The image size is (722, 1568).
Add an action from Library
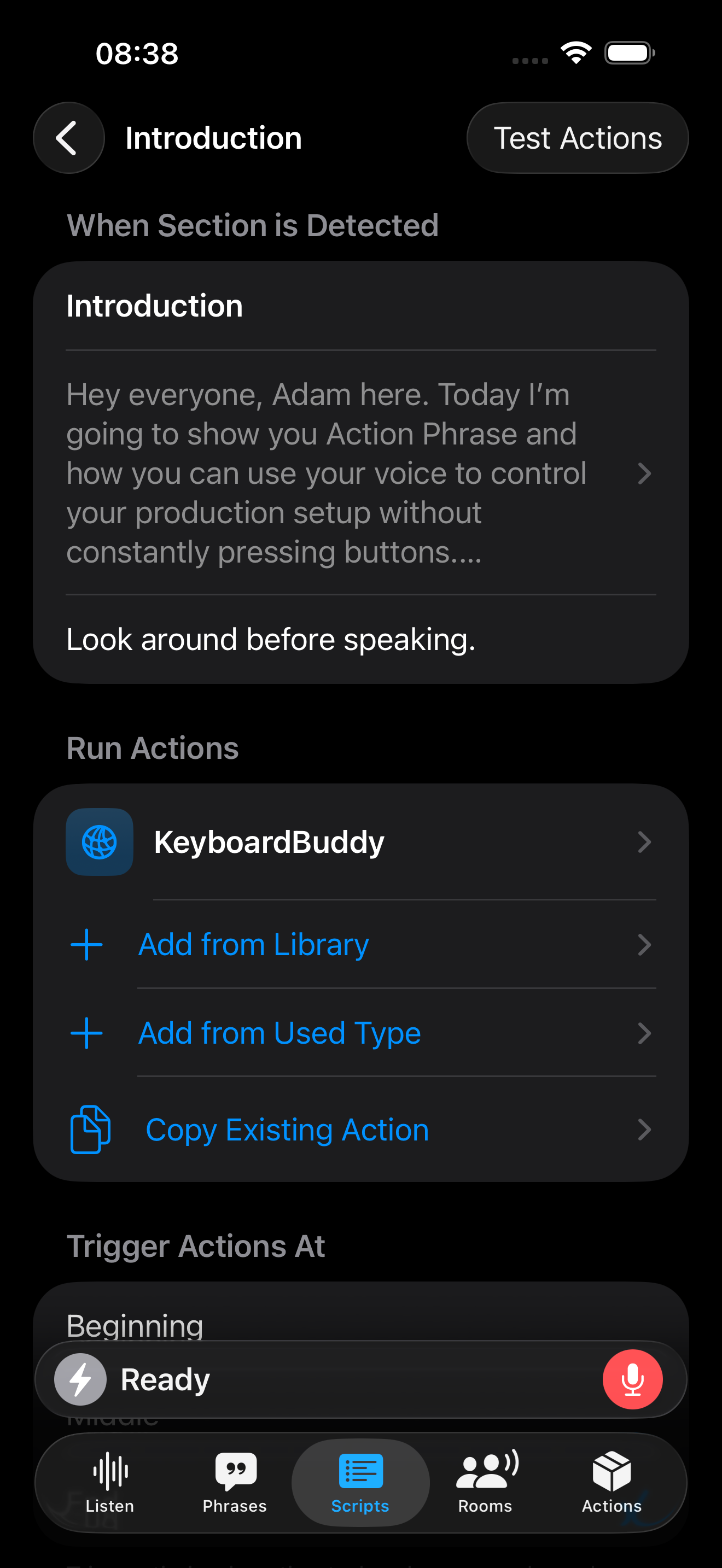point(359,944)
